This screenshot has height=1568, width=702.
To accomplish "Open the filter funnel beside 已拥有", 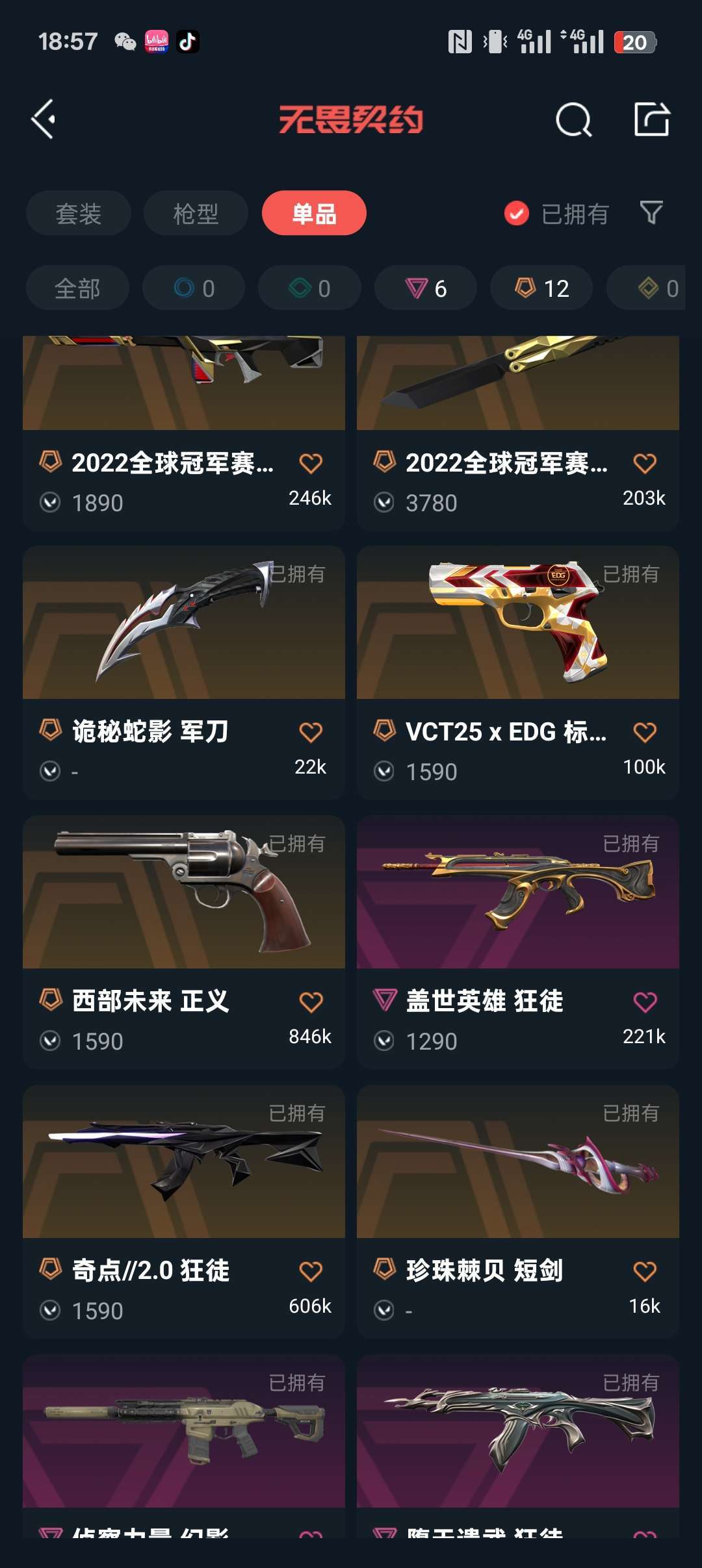I will pos(652,212).
